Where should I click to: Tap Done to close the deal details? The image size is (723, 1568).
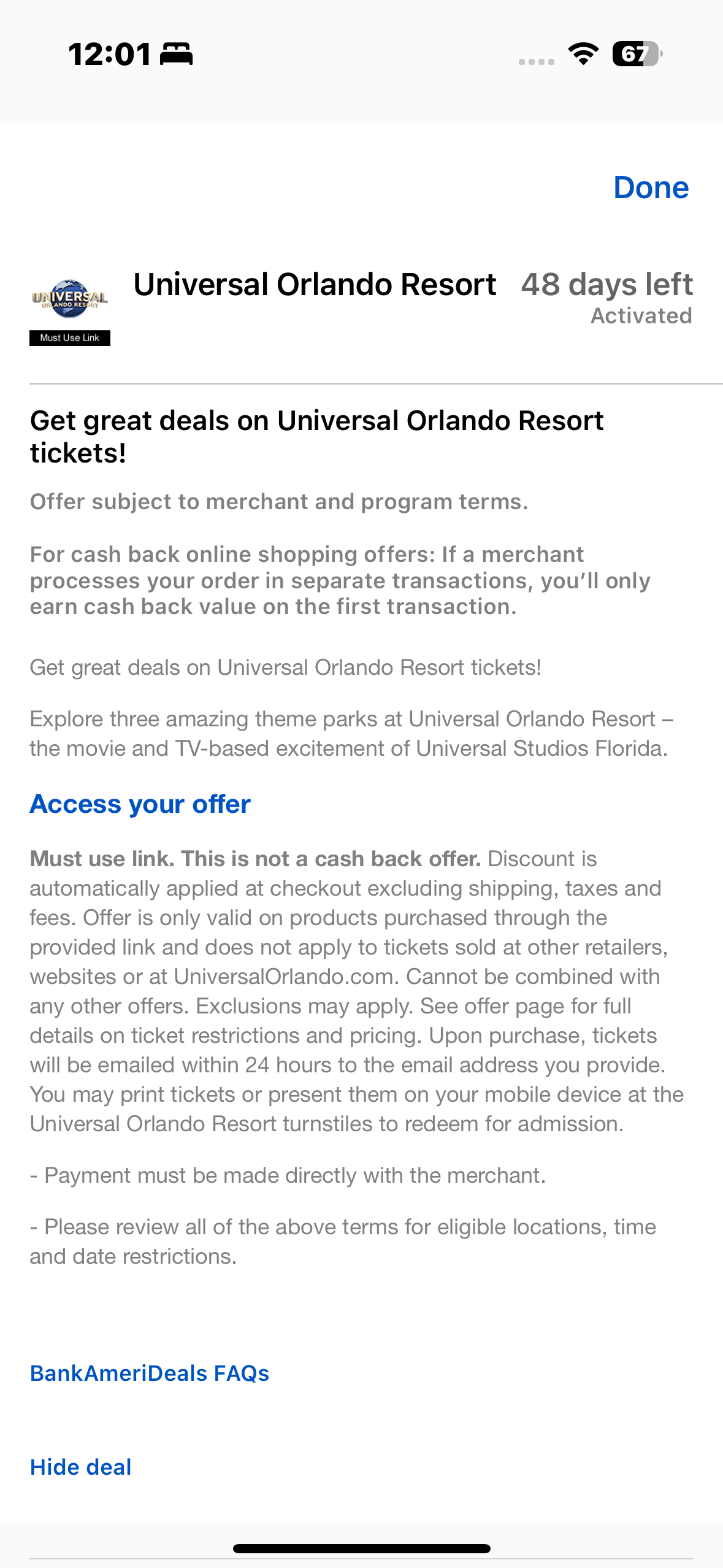651,188
